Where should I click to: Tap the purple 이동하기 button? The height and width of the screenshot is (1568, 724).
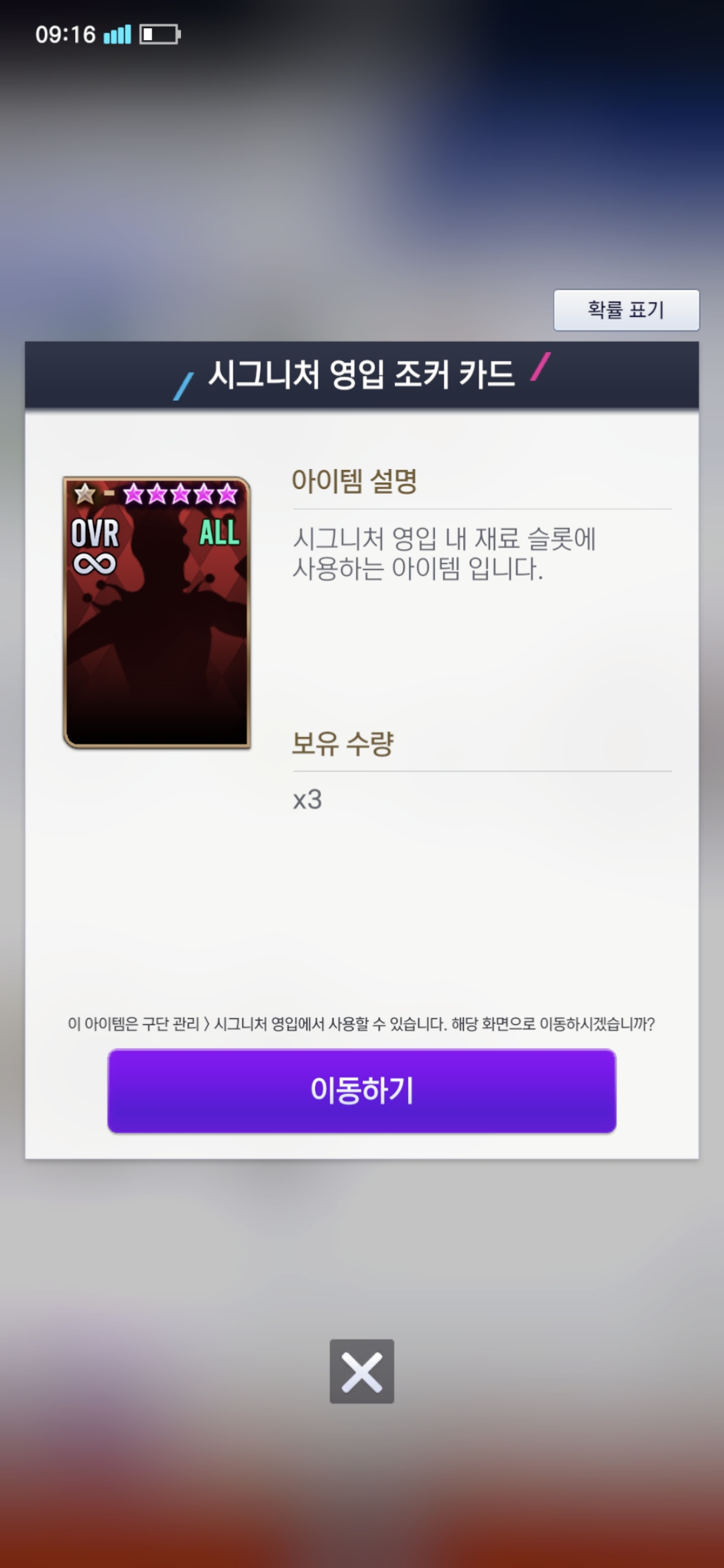click(361, 1090)
